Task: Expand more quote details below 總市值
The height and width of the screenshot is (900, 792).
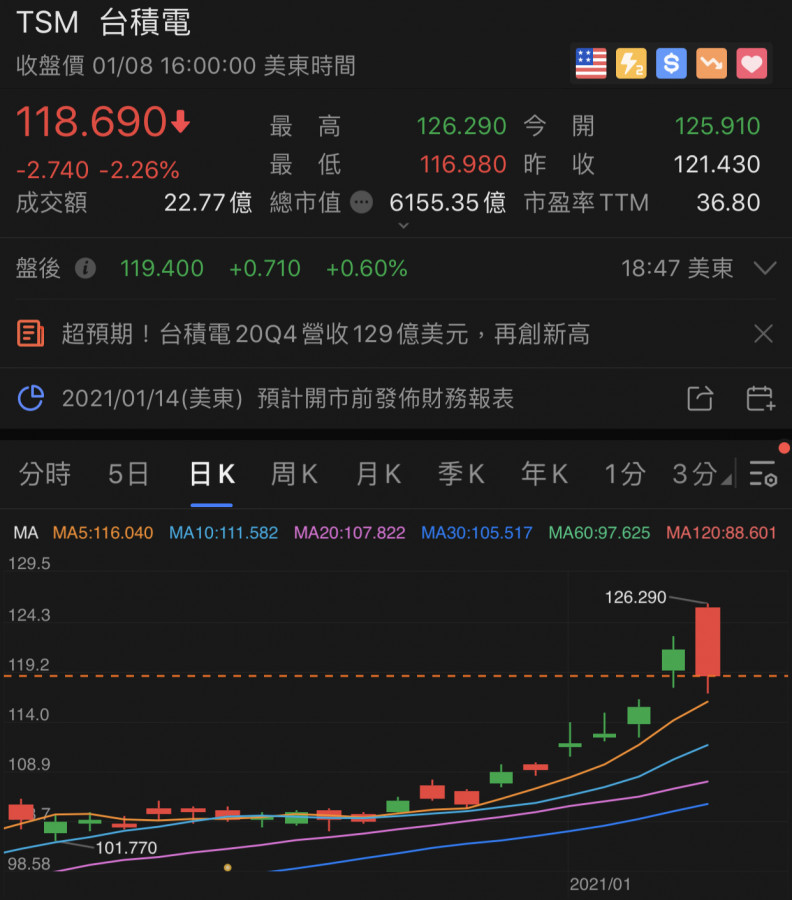Action: [404, 226]
